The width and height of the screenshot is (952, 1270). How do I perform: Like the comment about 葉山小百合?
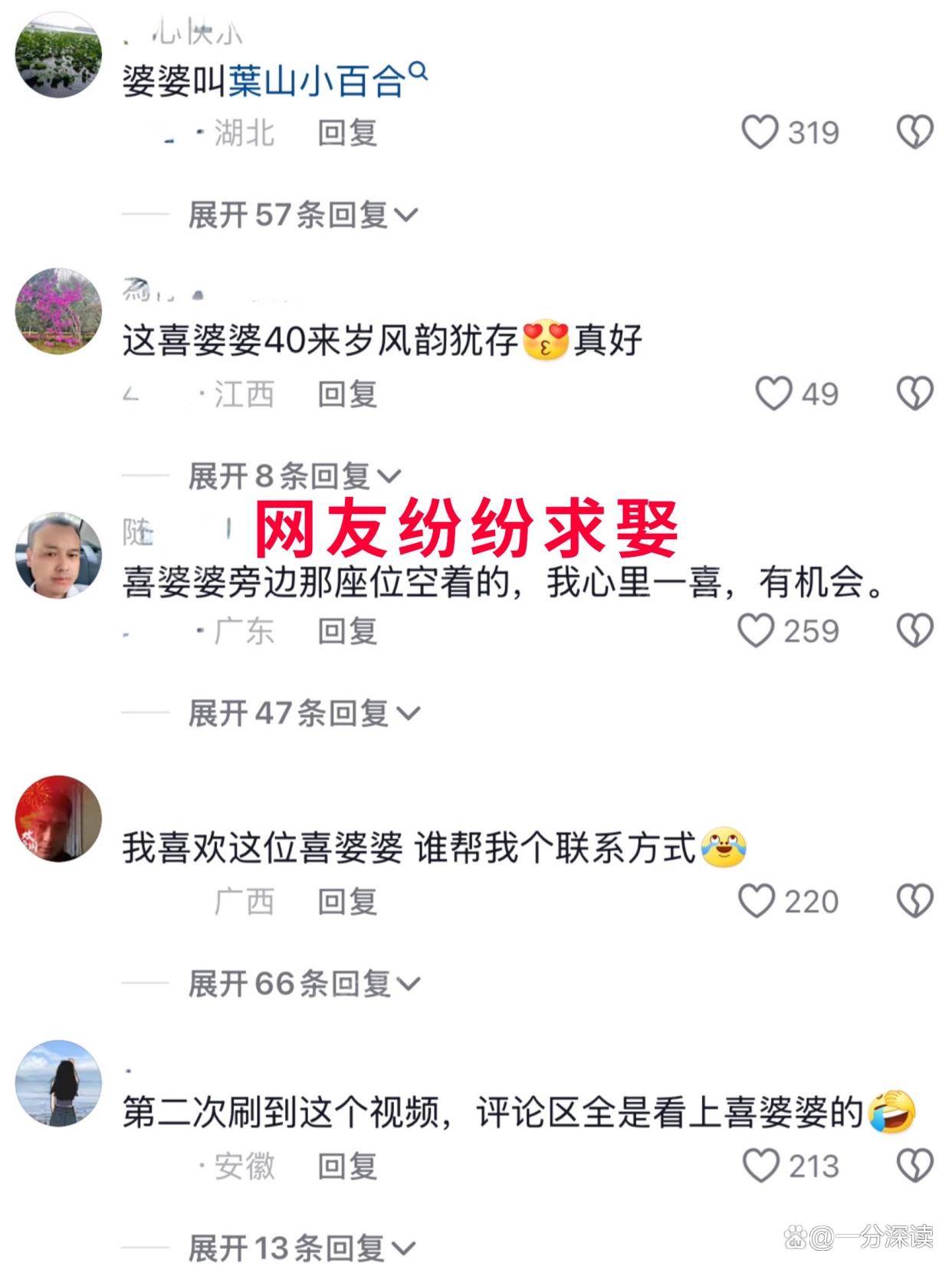click(x=760, y=133)
